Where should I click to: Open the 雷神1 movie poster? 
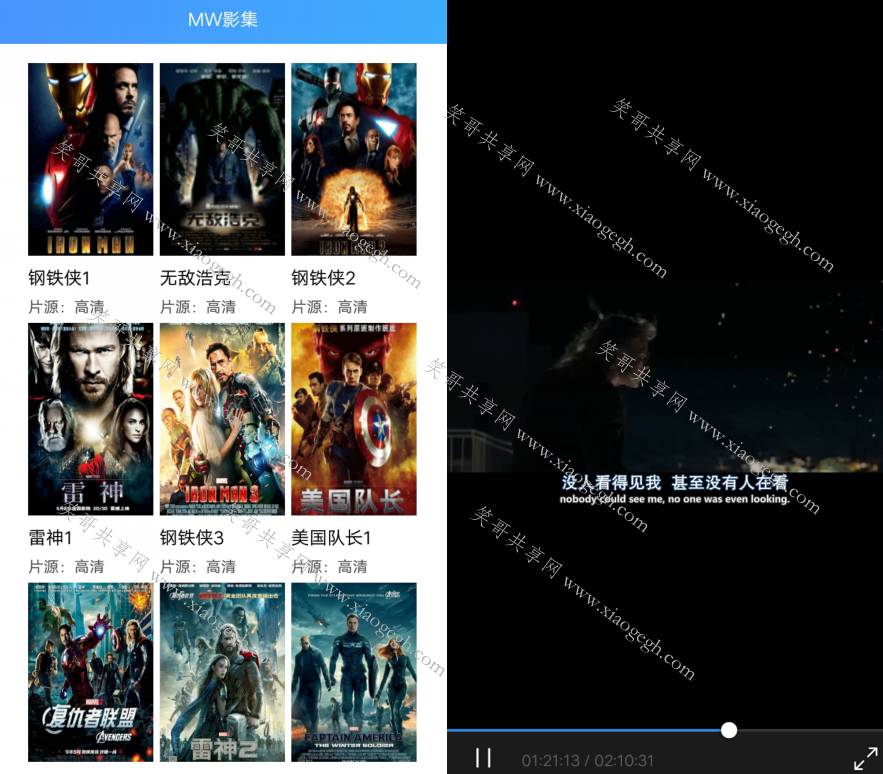[90, 418]
